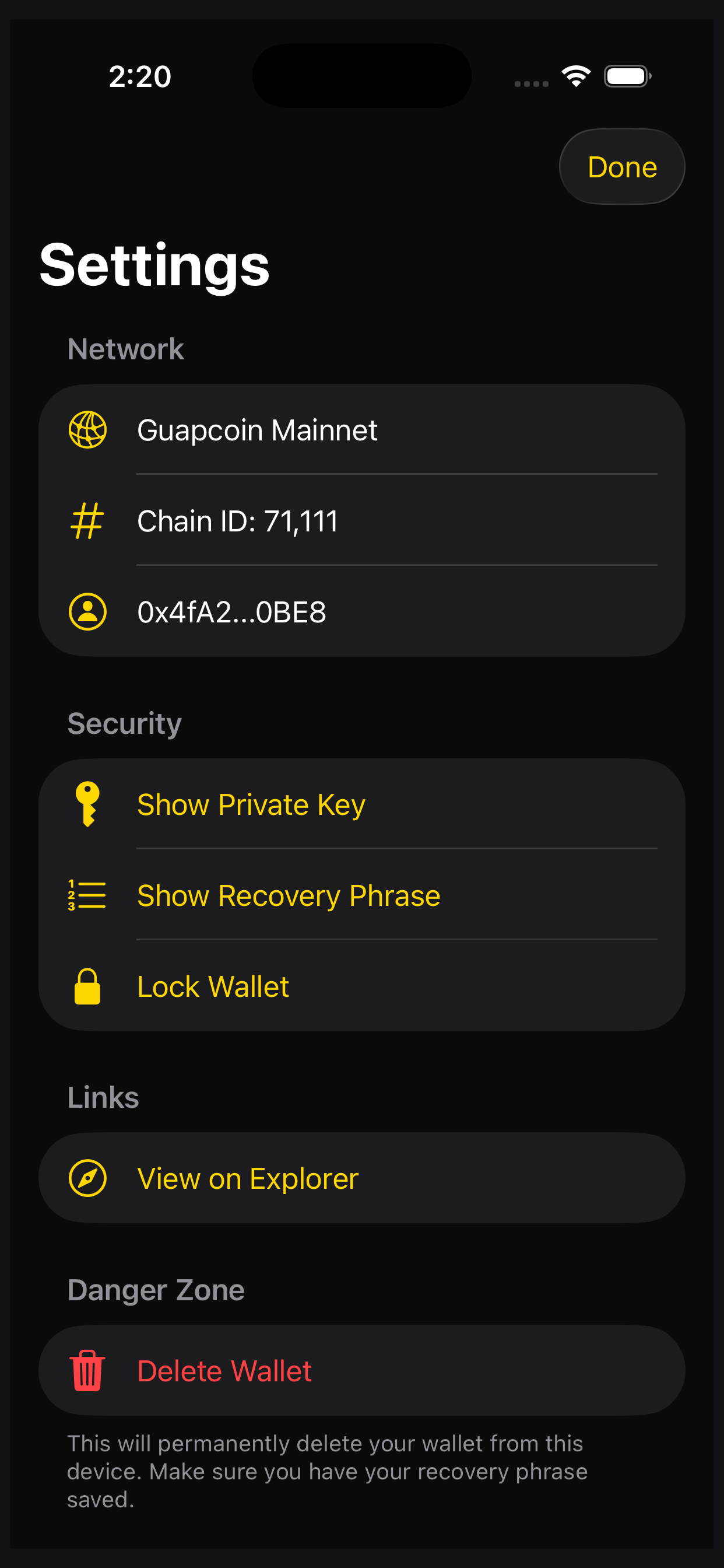The width and height of the screenshot is (724, 1568).
Task: Click the globe network icon
Action: (x=88, y=430)
